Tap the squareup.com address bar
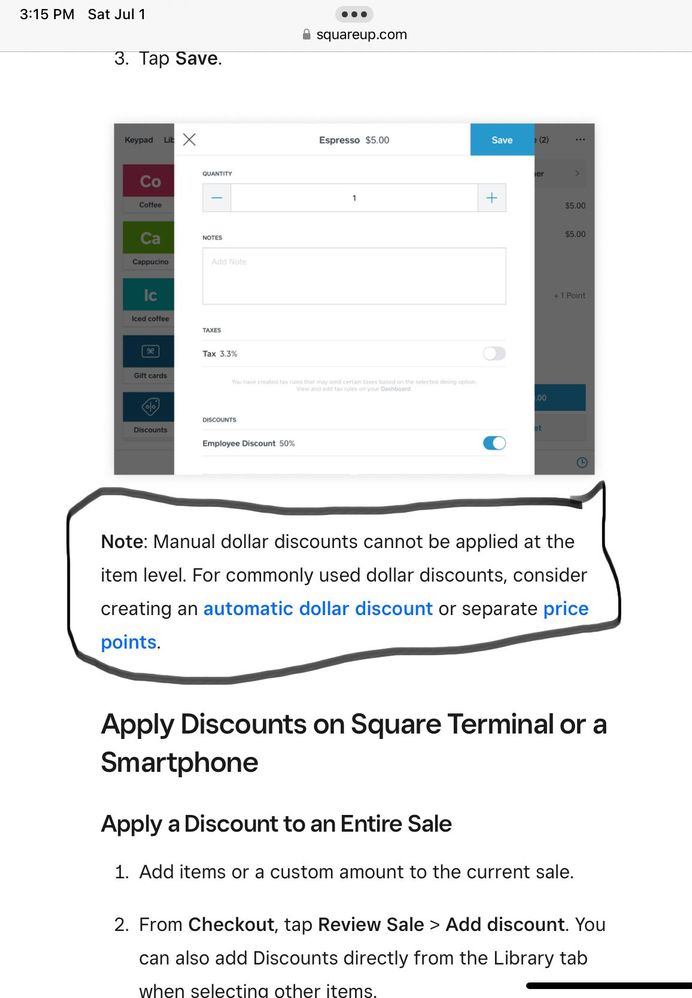The width and height of the screenshot is (692, 998). pyautogui.click(x=354, y=34)
